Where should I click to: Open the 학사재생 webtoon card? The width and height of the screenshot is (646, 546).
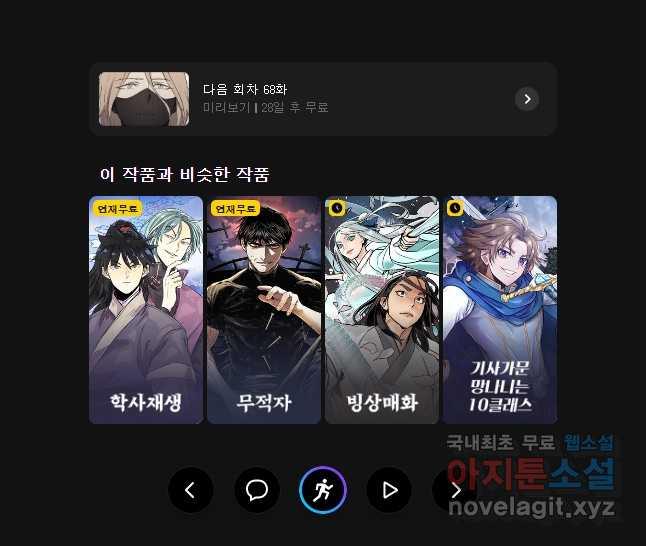pyautogui.click(x=146, y=310)
